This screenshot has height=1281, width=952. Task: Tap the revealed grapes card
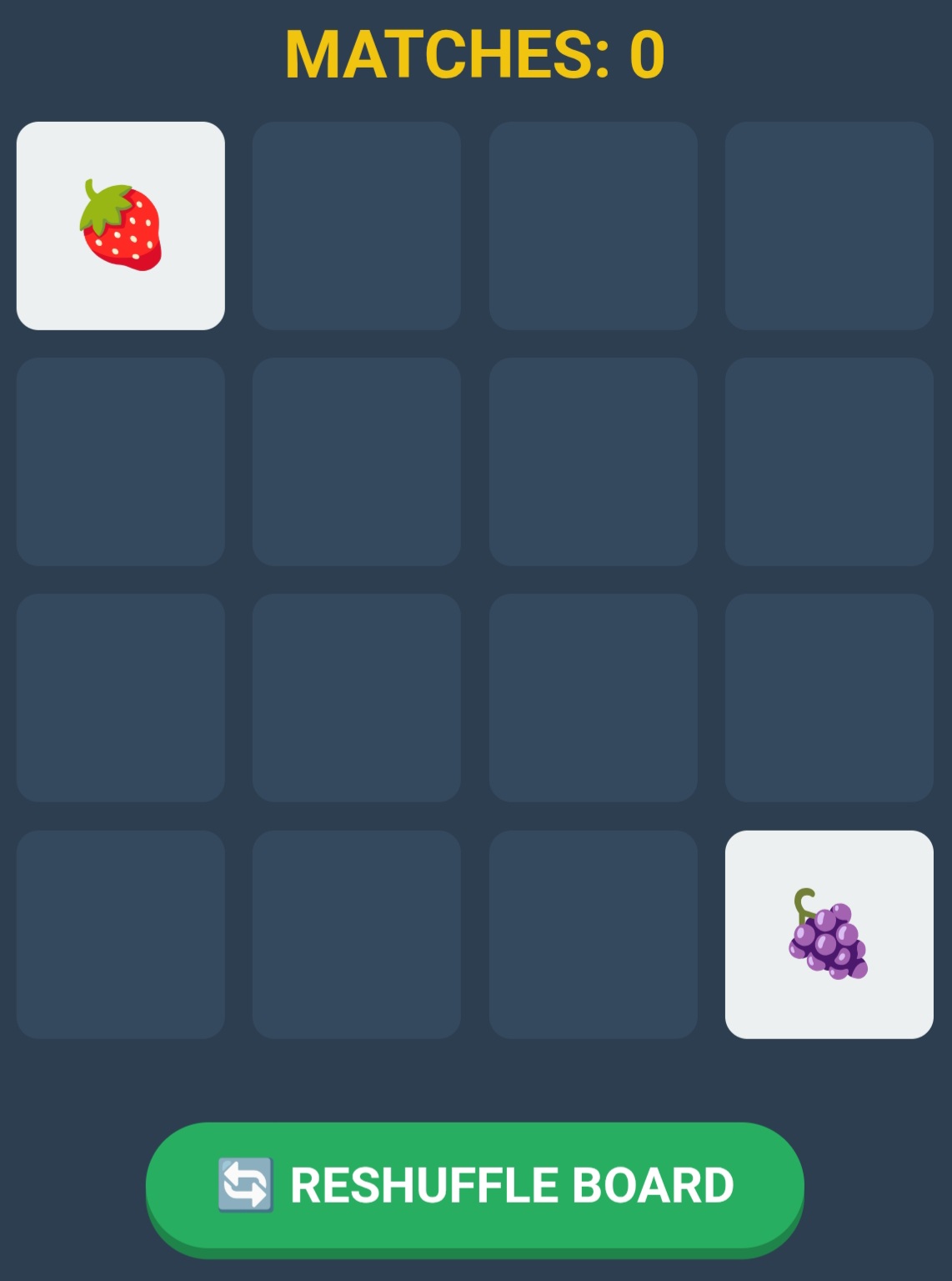[x=829, y=934]
